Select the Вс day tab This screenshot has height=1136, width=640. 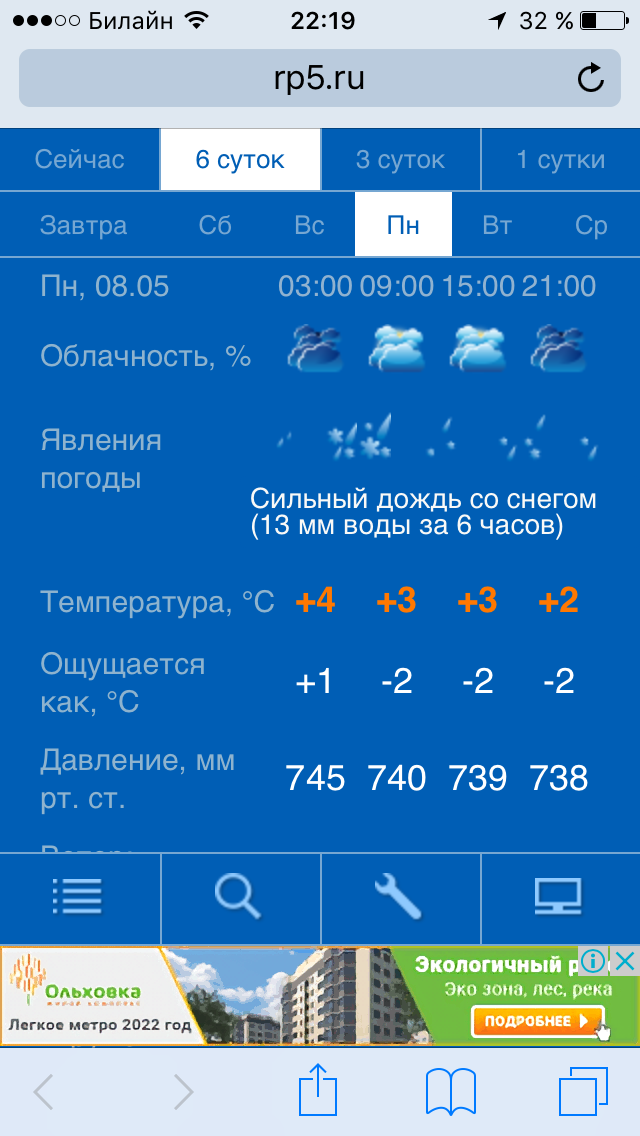309,225
